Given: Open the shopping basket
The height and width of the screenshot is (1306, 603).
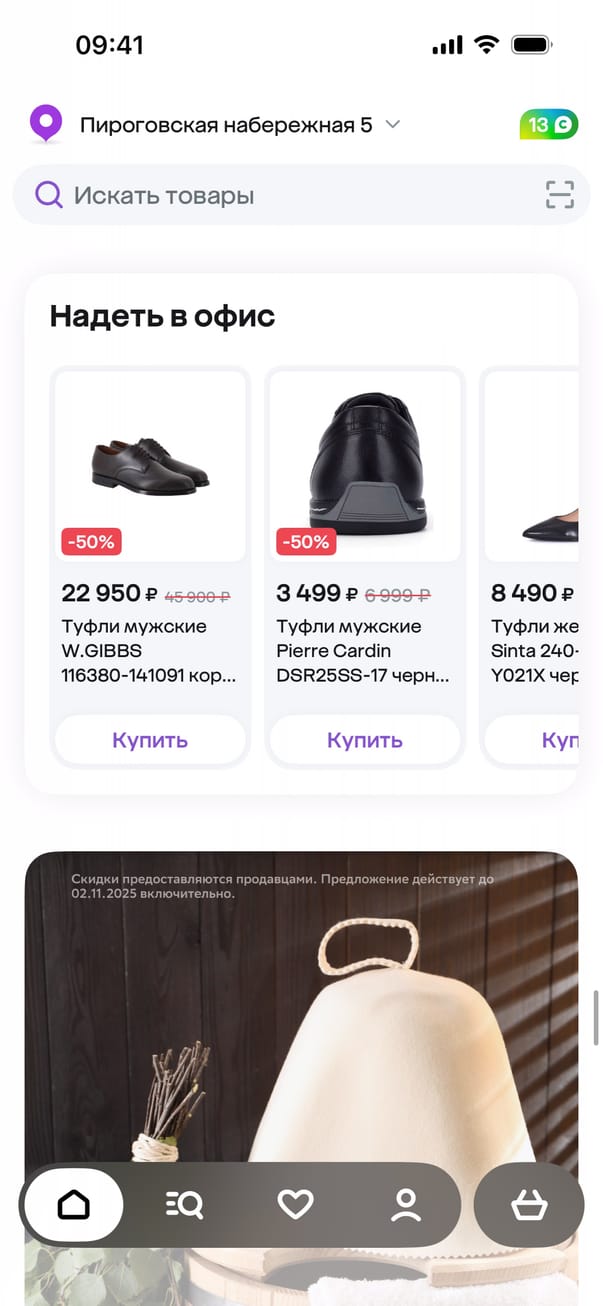Looking at the screenshot, I should pyautogui.click(x=529, y=1205).
